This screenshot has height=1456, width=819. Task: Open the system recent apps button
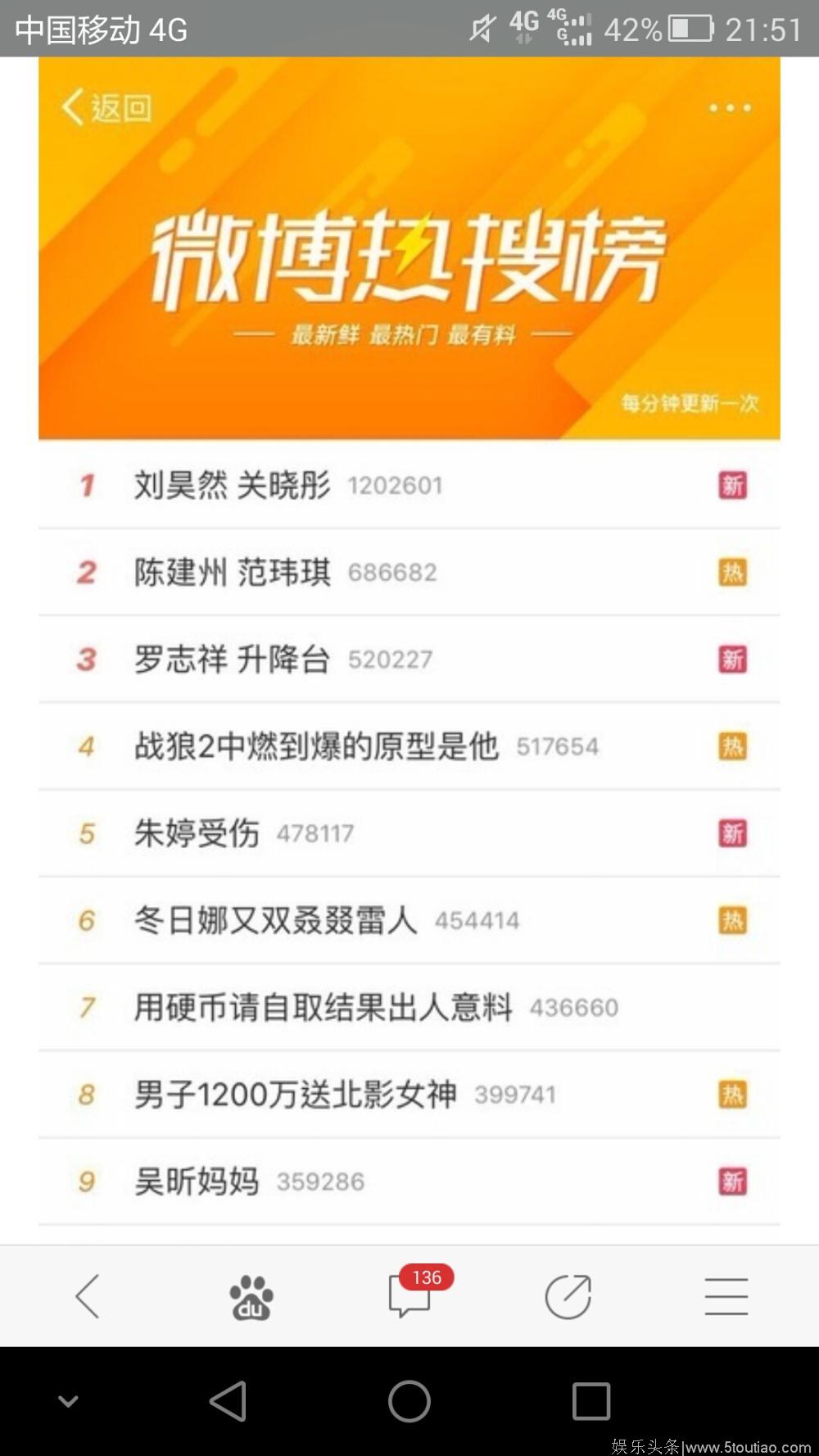pyautogui.click(x=591, y=1400)
